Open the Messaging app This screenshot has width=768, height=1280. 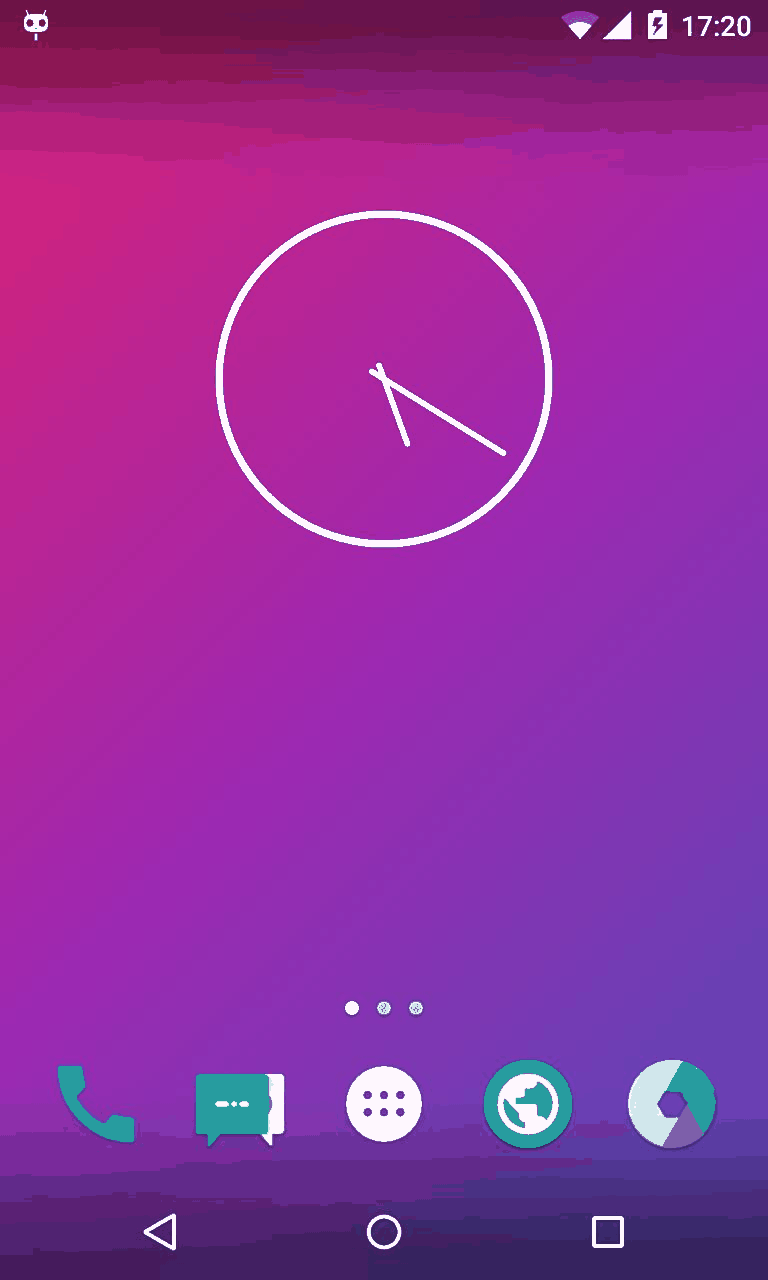[x=238, y=1106]
